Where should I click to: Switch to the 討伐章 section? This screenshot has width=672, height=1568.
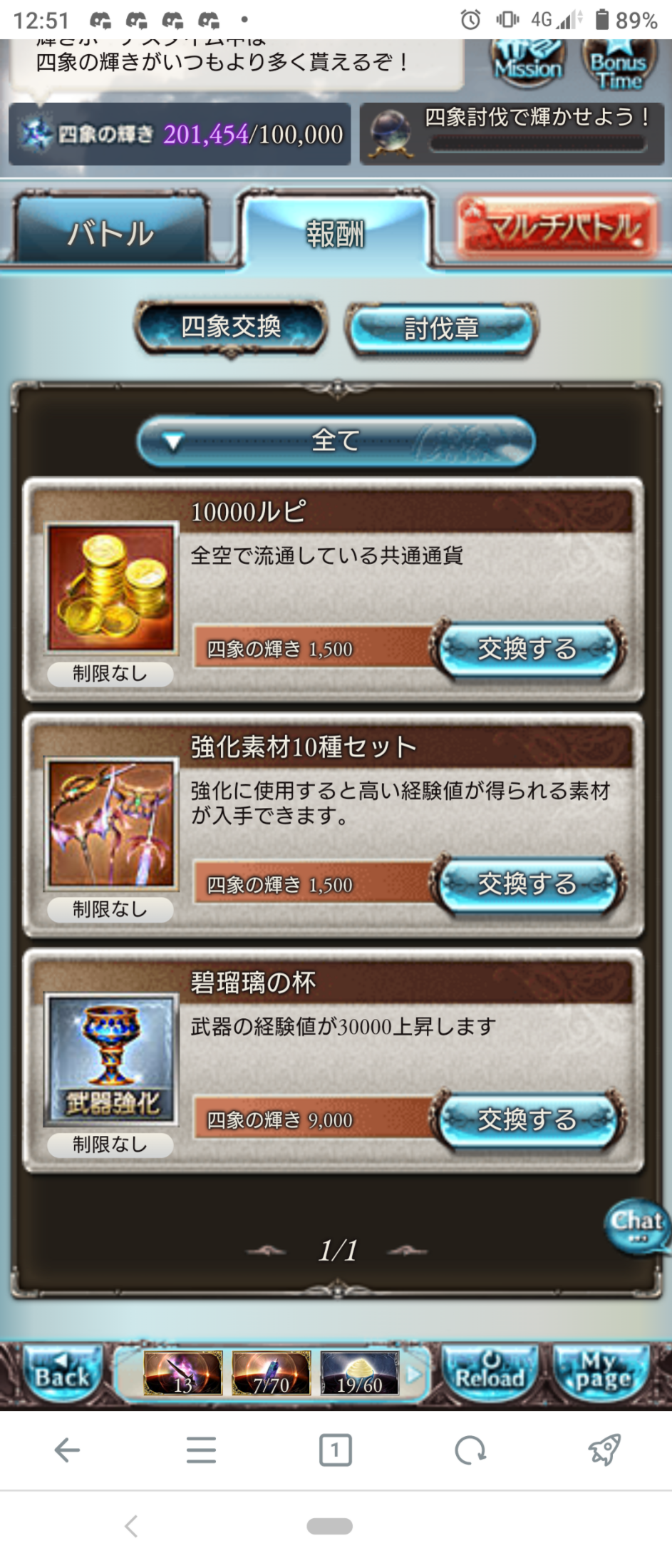[441, 329]
